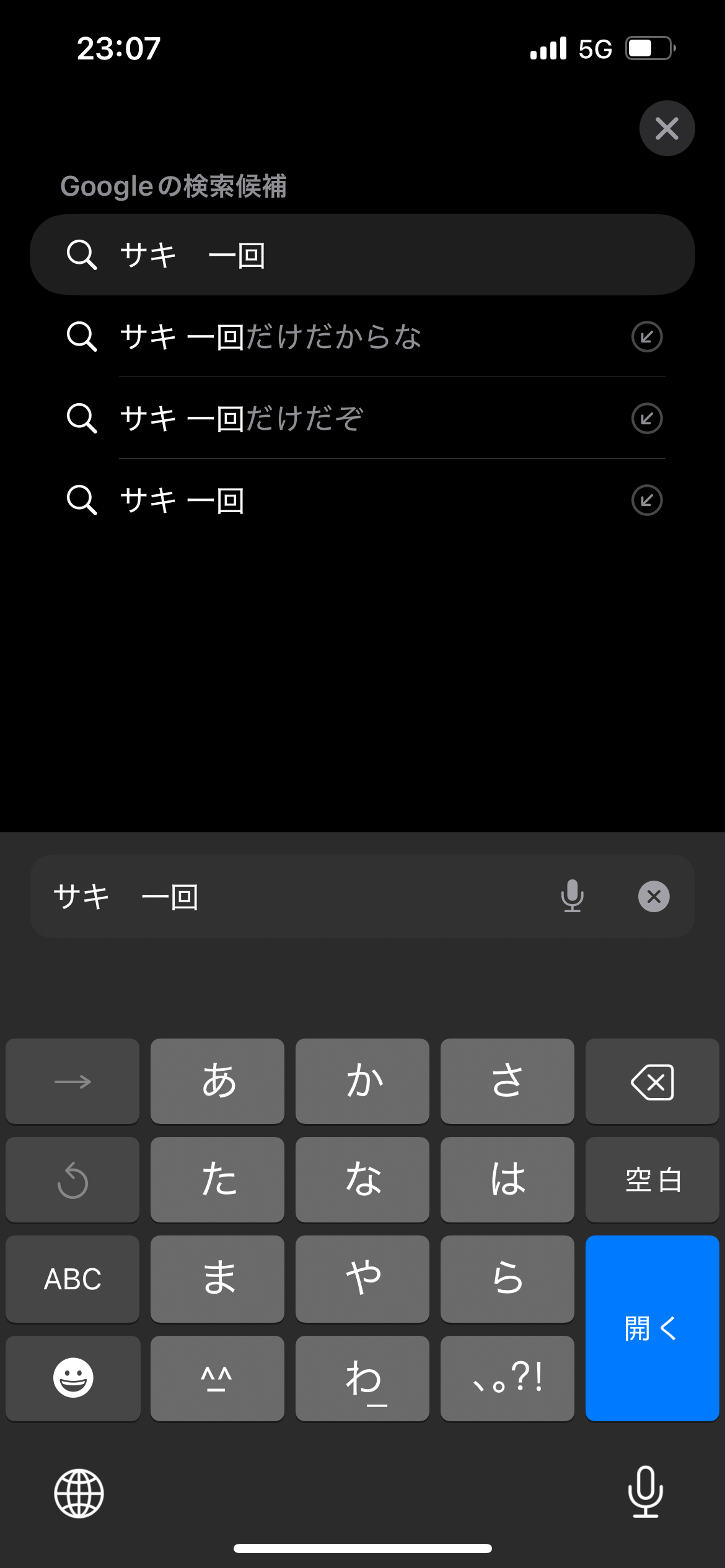Type the あ key
Image resolution: width=725 pixels, height=1568 pixels.
pyautogui.click(x=217, y=1081)
